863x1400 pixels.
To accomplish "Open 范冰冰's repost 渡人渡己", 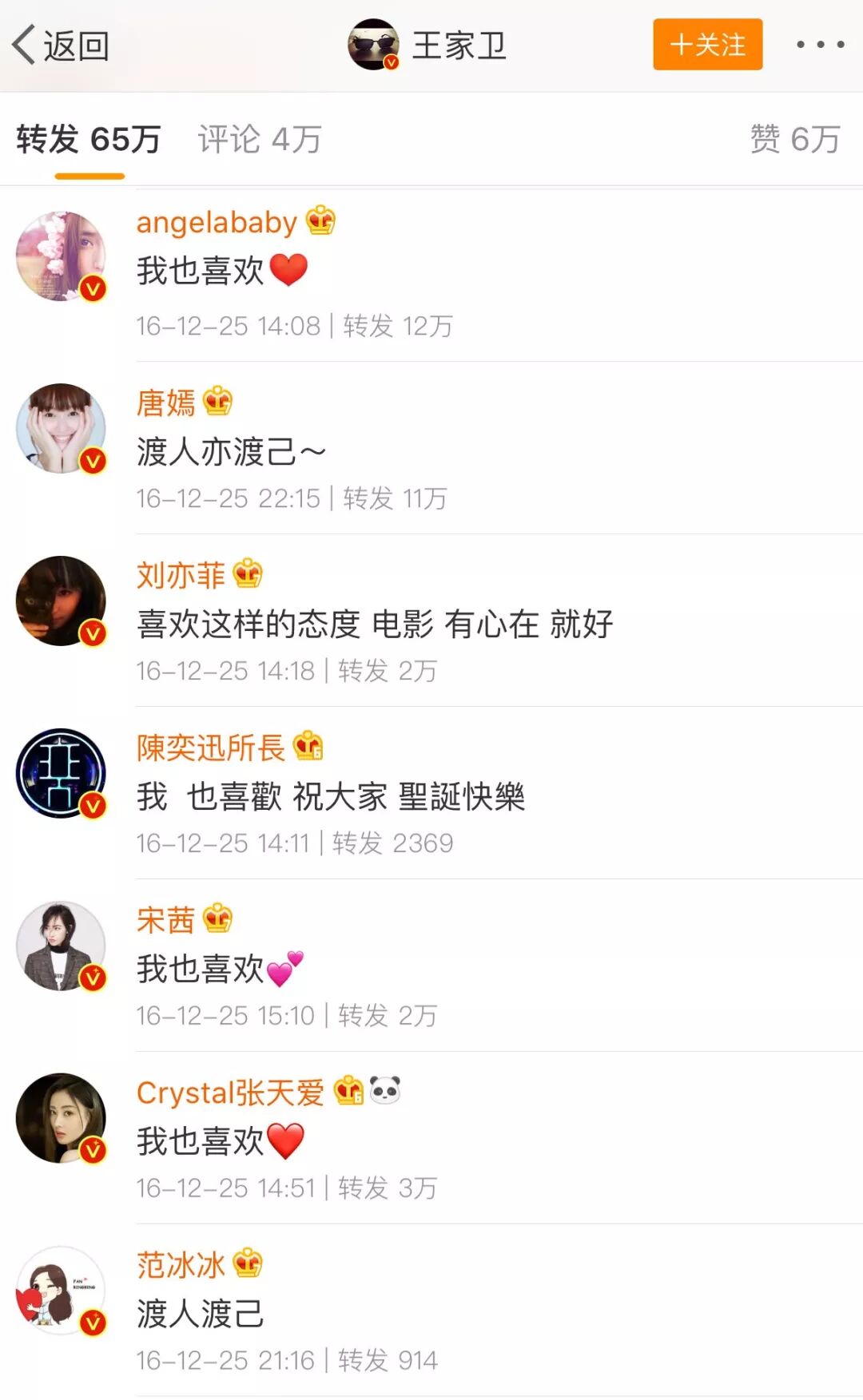I will (x=201, y=1314).
